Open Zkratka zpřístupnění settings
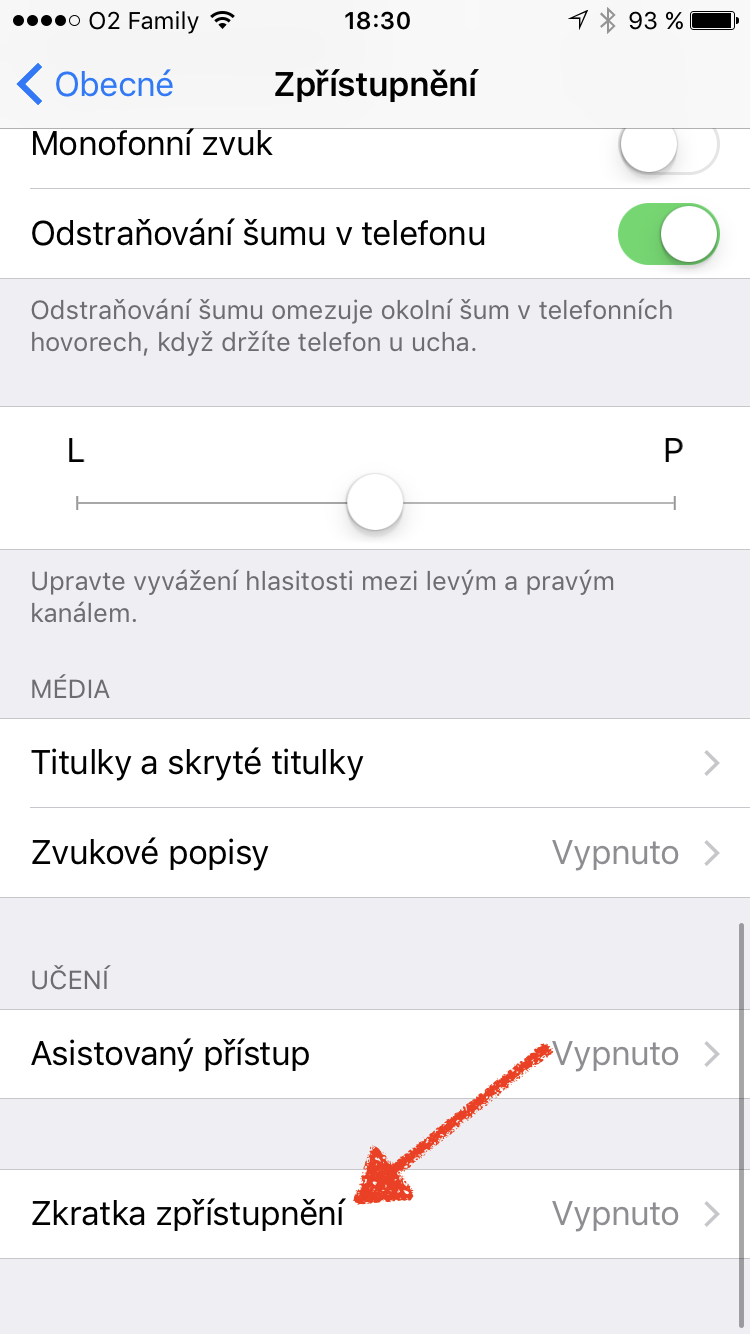The width and height of the screenshot is (750, 1334). (375, 1214)
